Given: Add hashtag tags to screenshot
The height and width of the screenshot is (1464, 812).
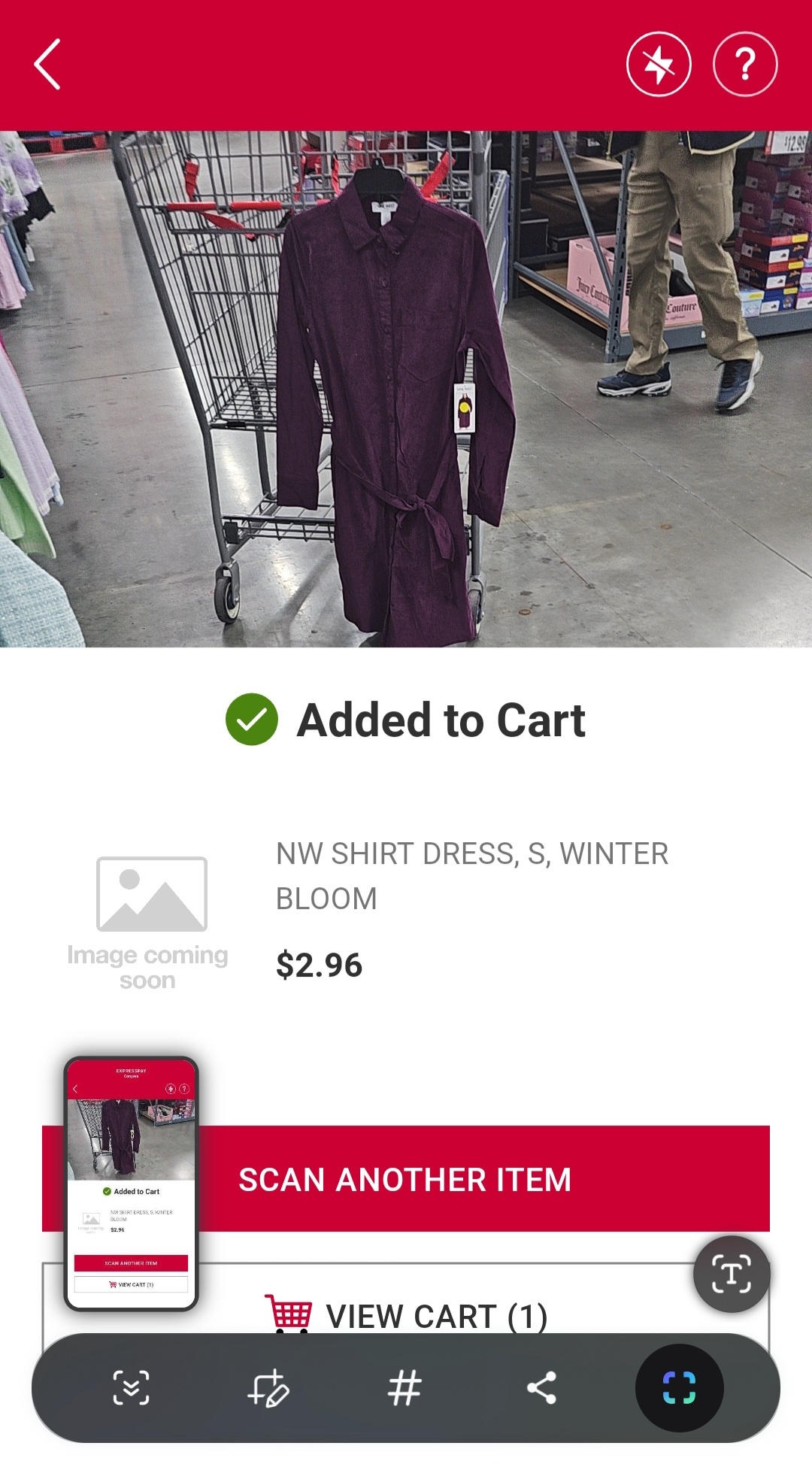Looking at the screenshot, I should 404,1387.
